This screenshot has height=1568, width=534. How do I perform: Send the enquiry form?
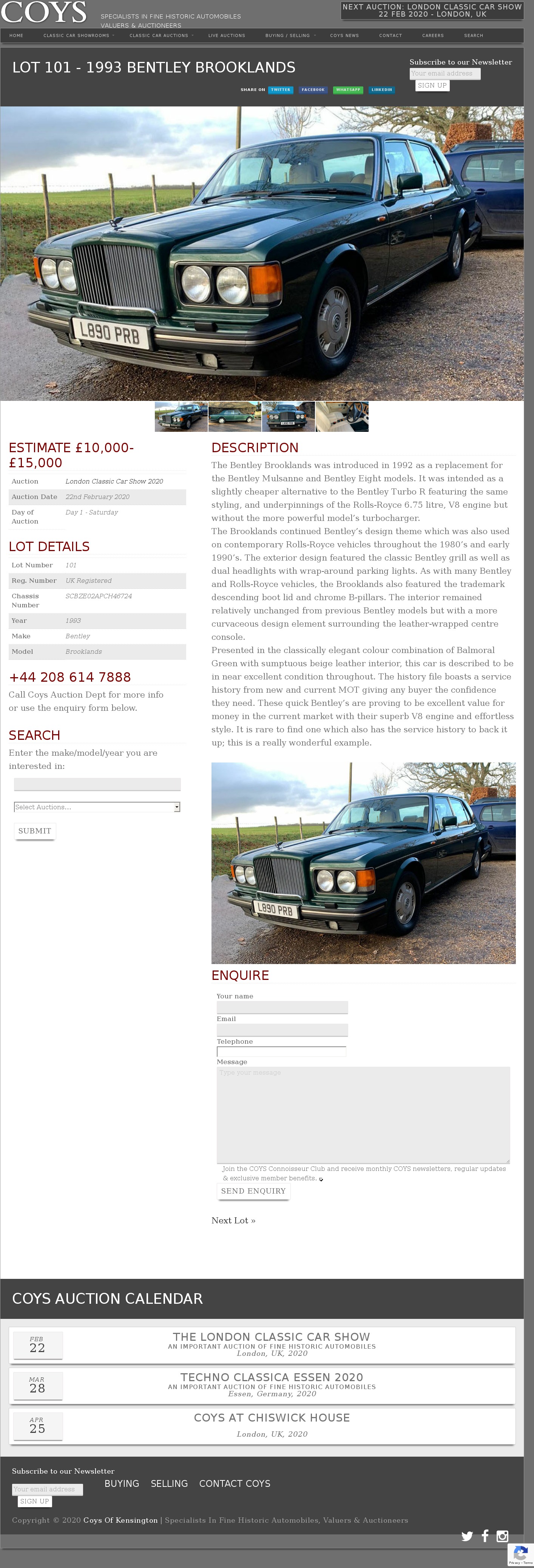pyautogui.click(x=253, y=1191)
